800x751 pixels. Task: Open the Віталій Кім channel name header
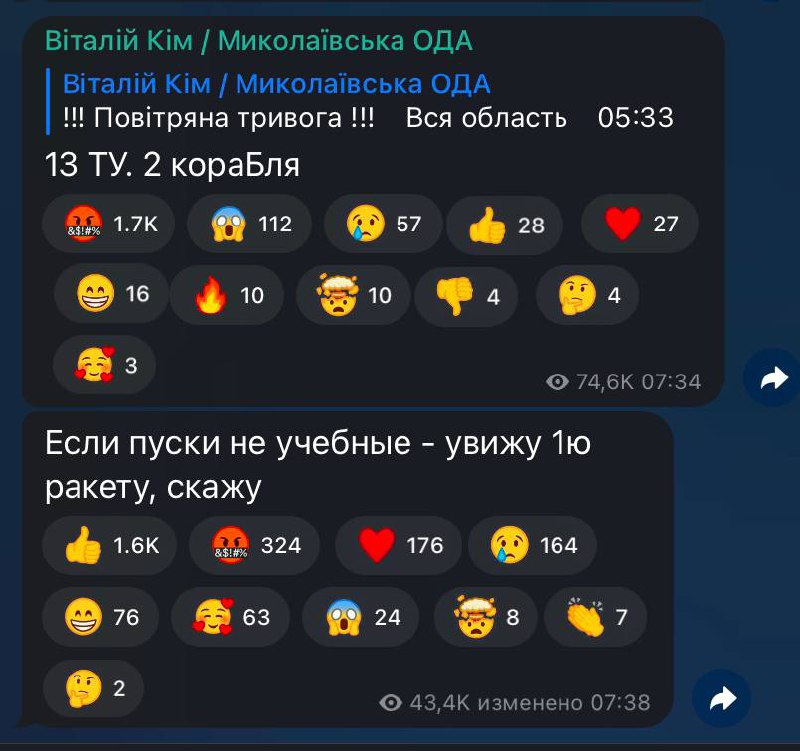258,41
